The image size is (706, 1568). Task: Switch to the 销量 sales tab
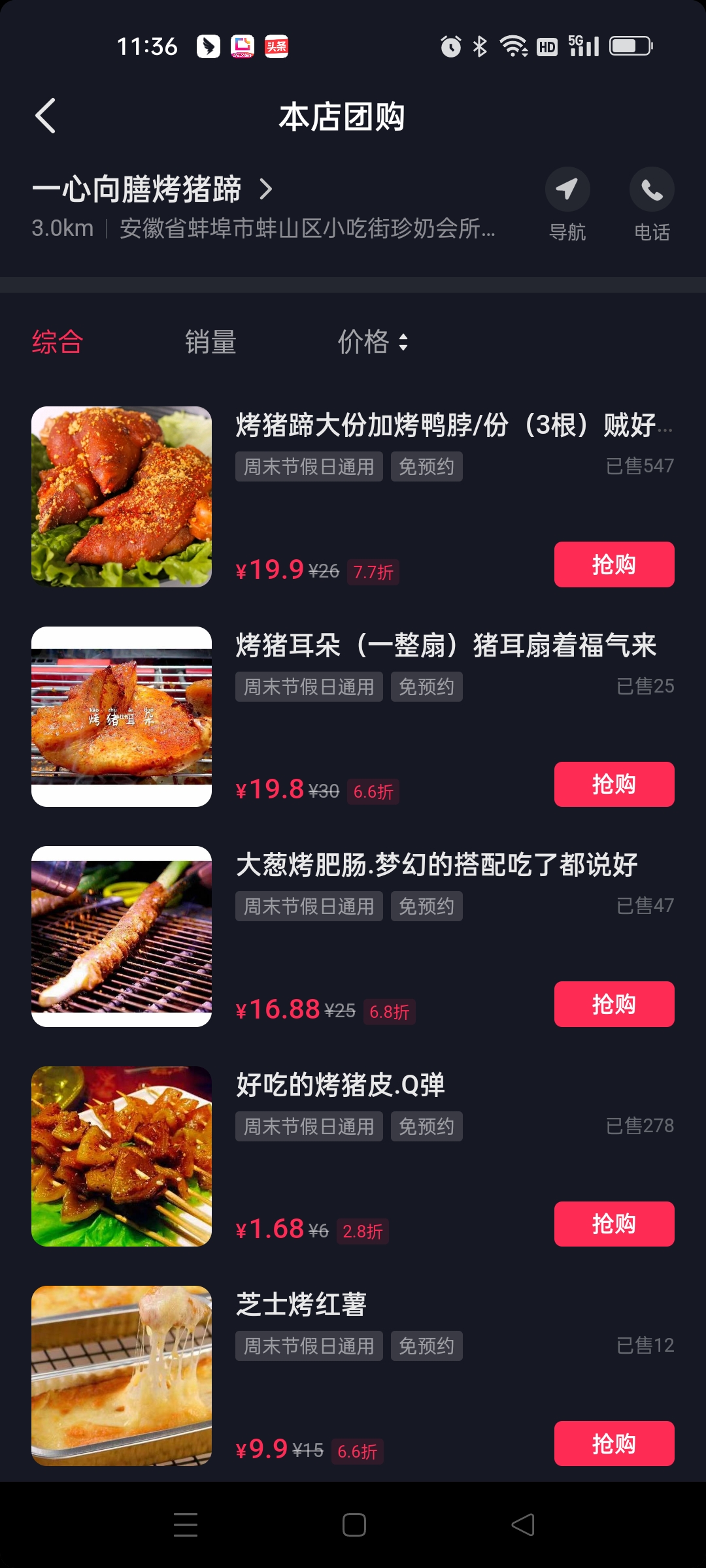click(210, 342)
